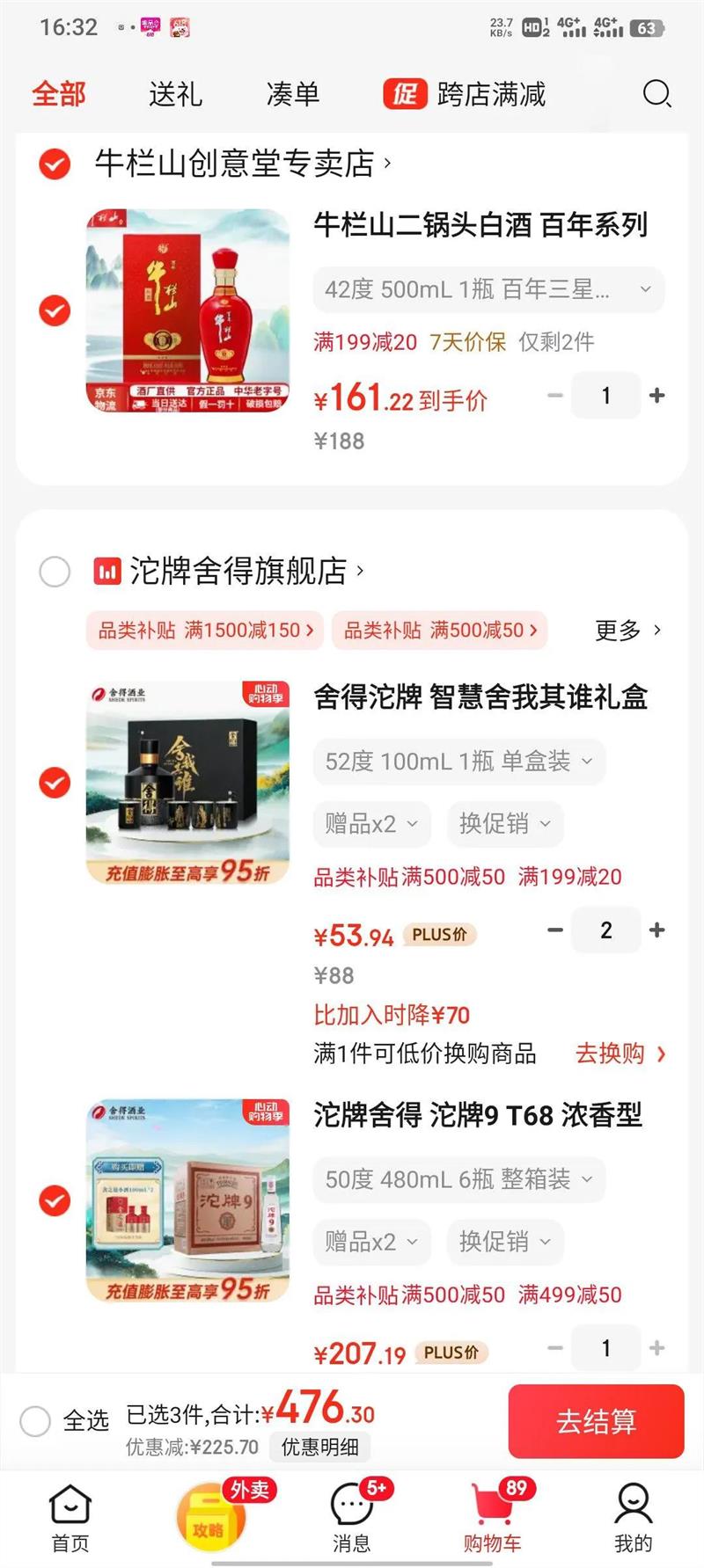704x1568 pixels.
Task: Decrease quantity of 智慧舍我其谁礼盒
Action: point(555,930)
